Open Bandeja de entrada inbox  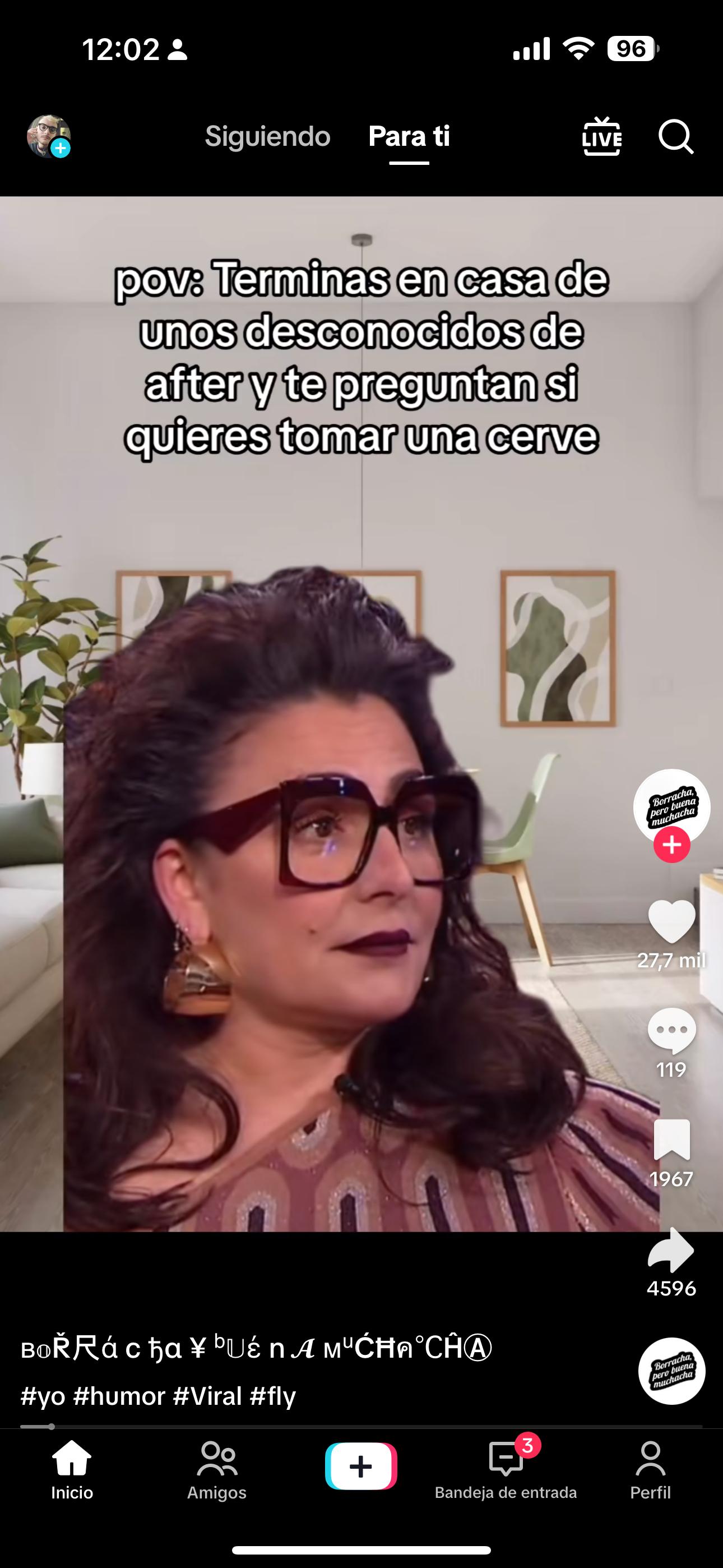point(505,1470)
